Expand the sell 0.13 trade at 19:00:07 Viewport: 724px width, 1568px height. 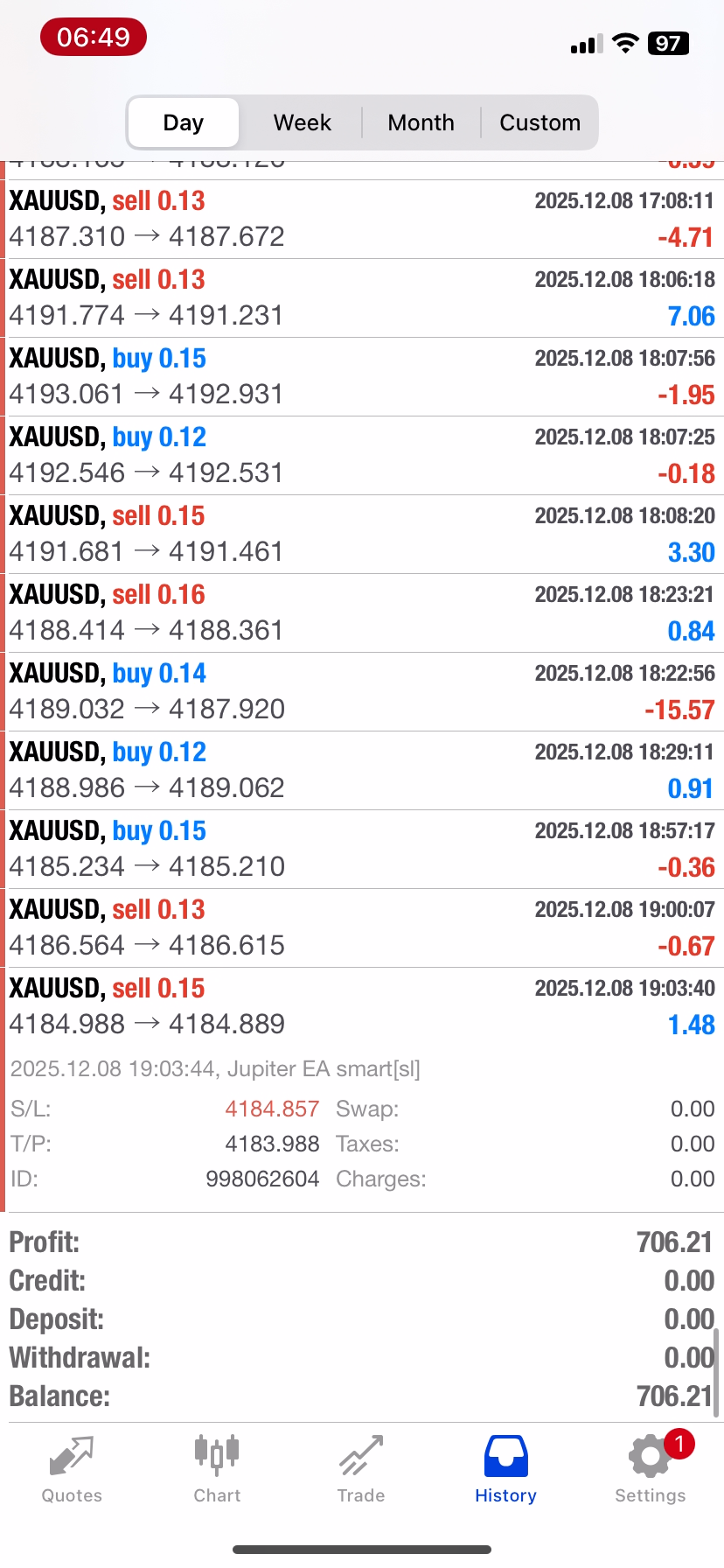coord(362,927)
